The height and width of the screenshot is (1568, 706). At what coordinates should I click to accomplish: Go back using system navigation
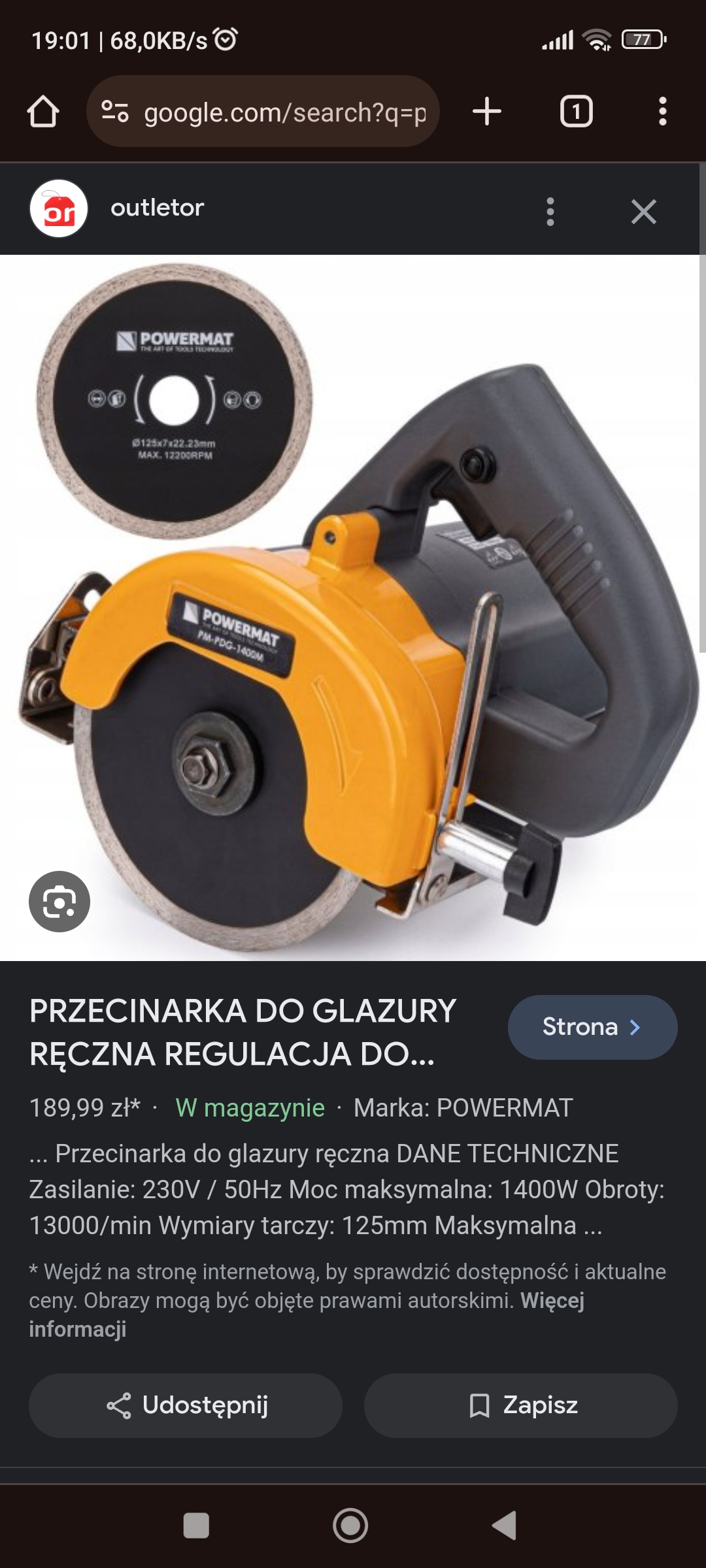click(x=504, y=1526)
